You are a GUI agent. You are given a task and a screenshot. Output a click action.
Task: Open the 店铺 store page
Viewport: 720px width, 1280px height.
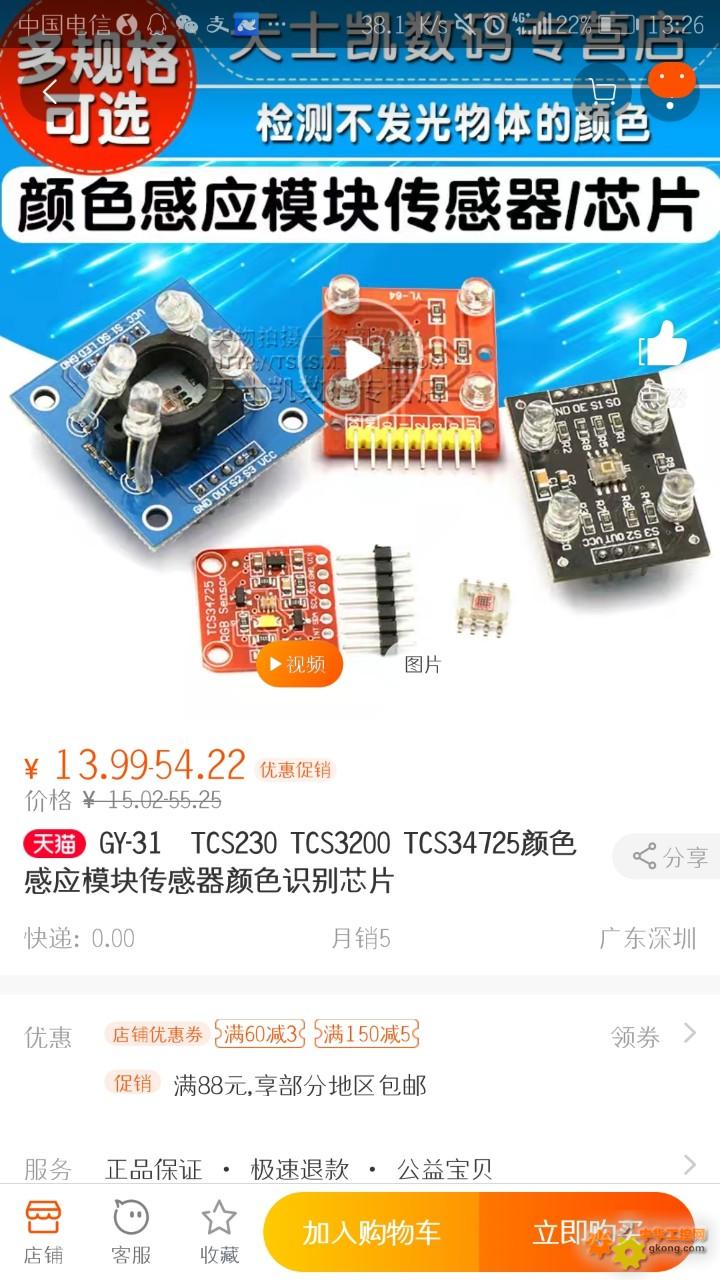point(43,1233)
